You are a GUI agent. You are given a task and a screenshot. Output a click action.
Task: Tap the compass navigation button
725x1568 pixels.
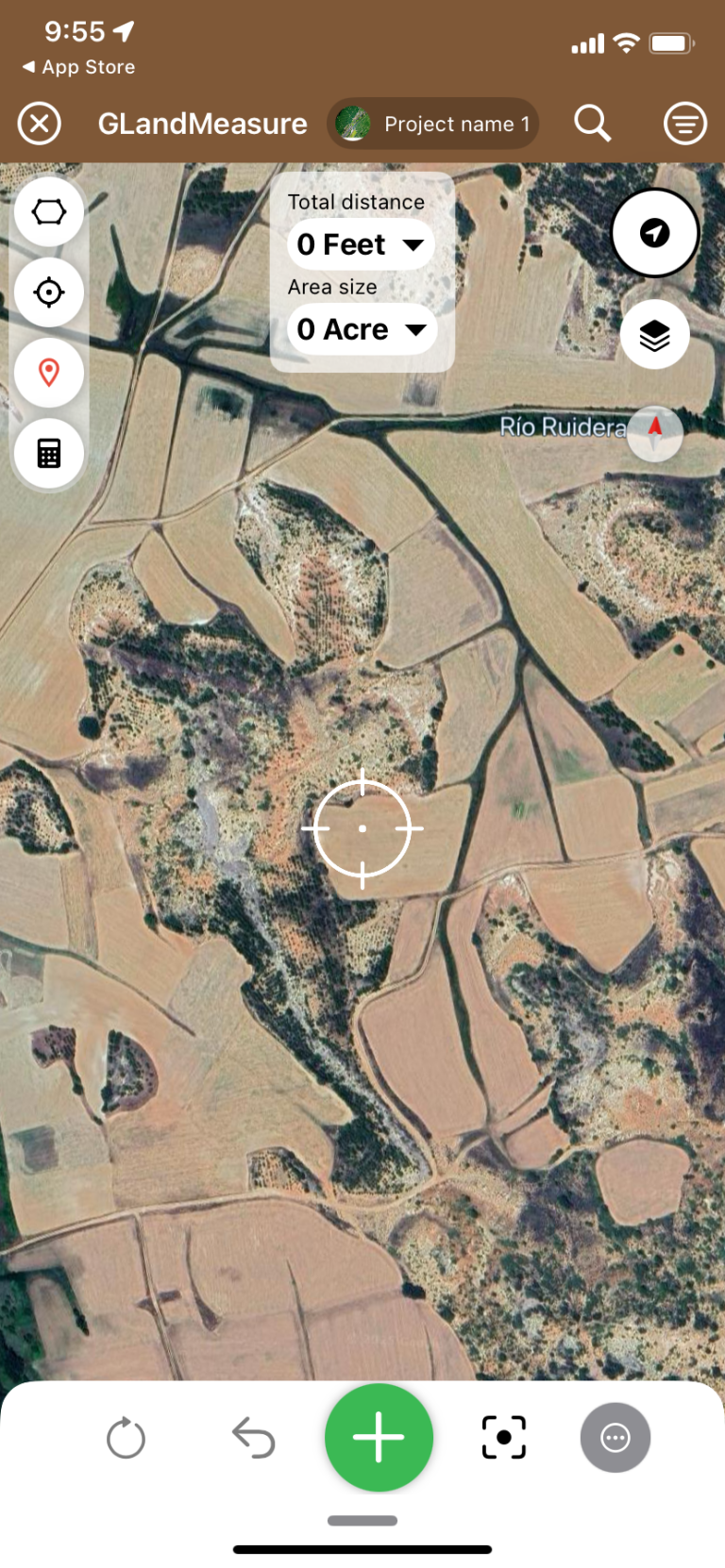654,232
